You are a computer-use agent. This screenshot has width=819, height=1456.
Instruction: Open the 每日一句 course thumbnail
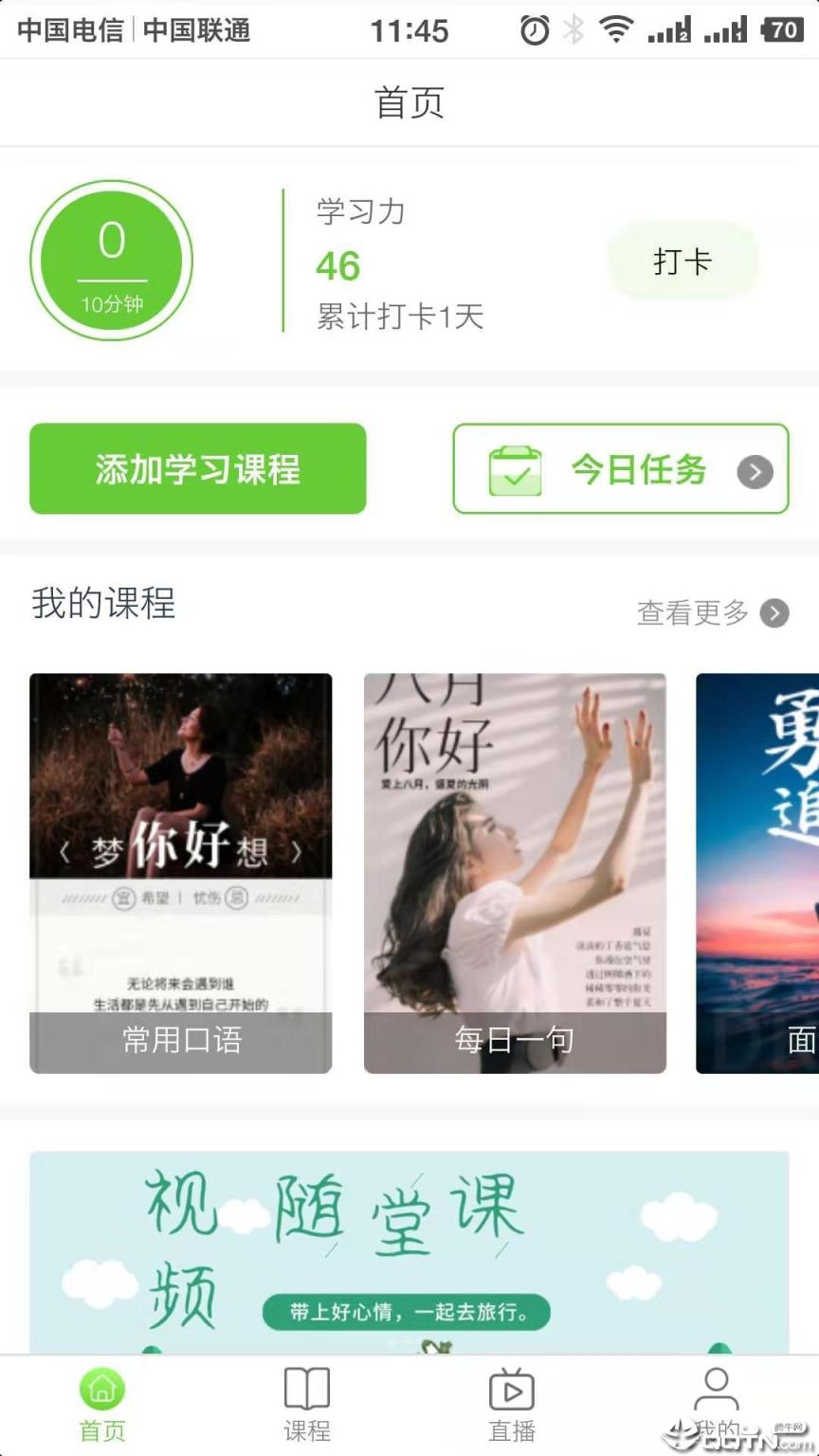(514, 870)
